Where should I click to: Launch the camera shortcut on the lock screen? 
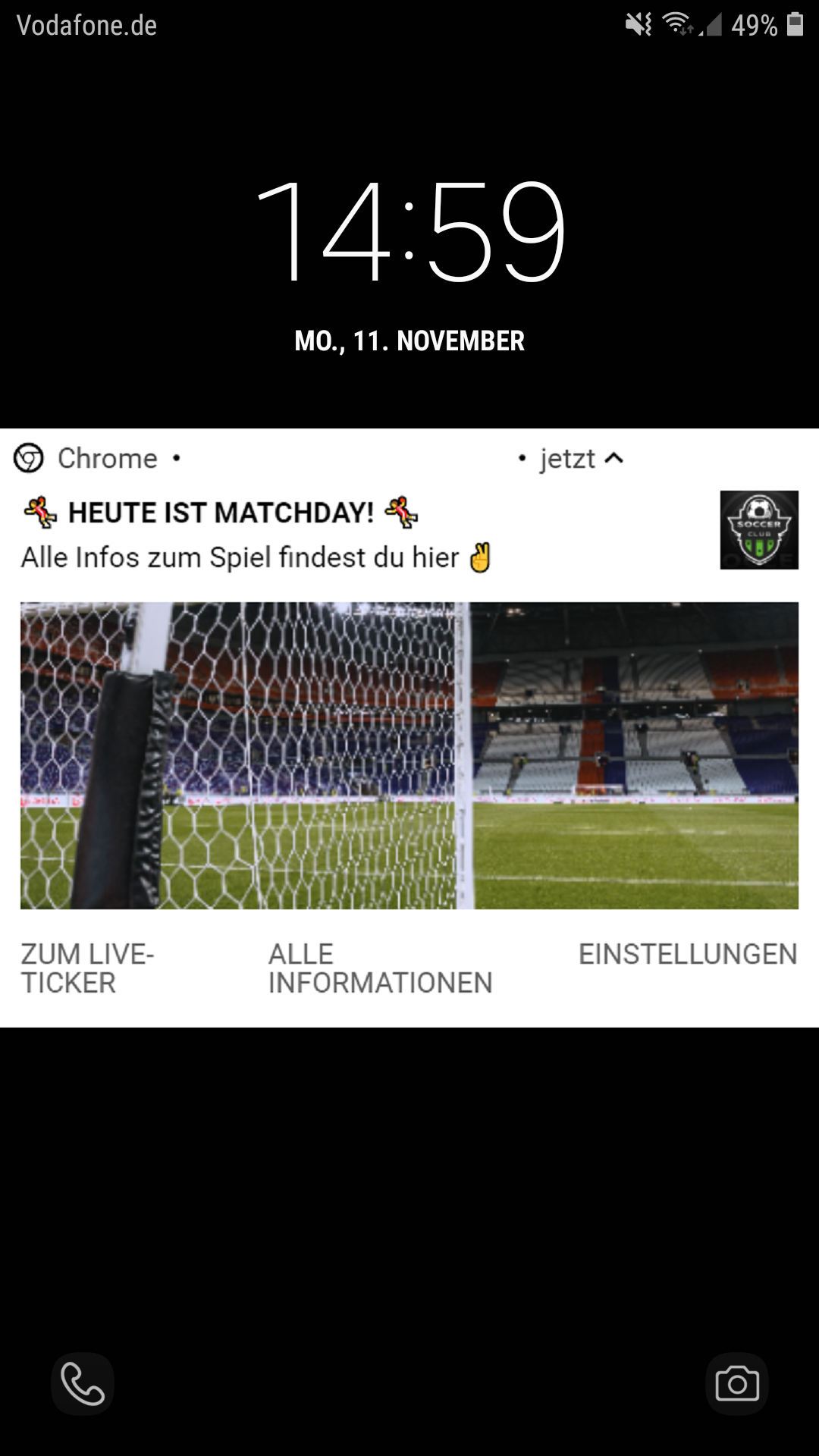tap(736, 1384)
